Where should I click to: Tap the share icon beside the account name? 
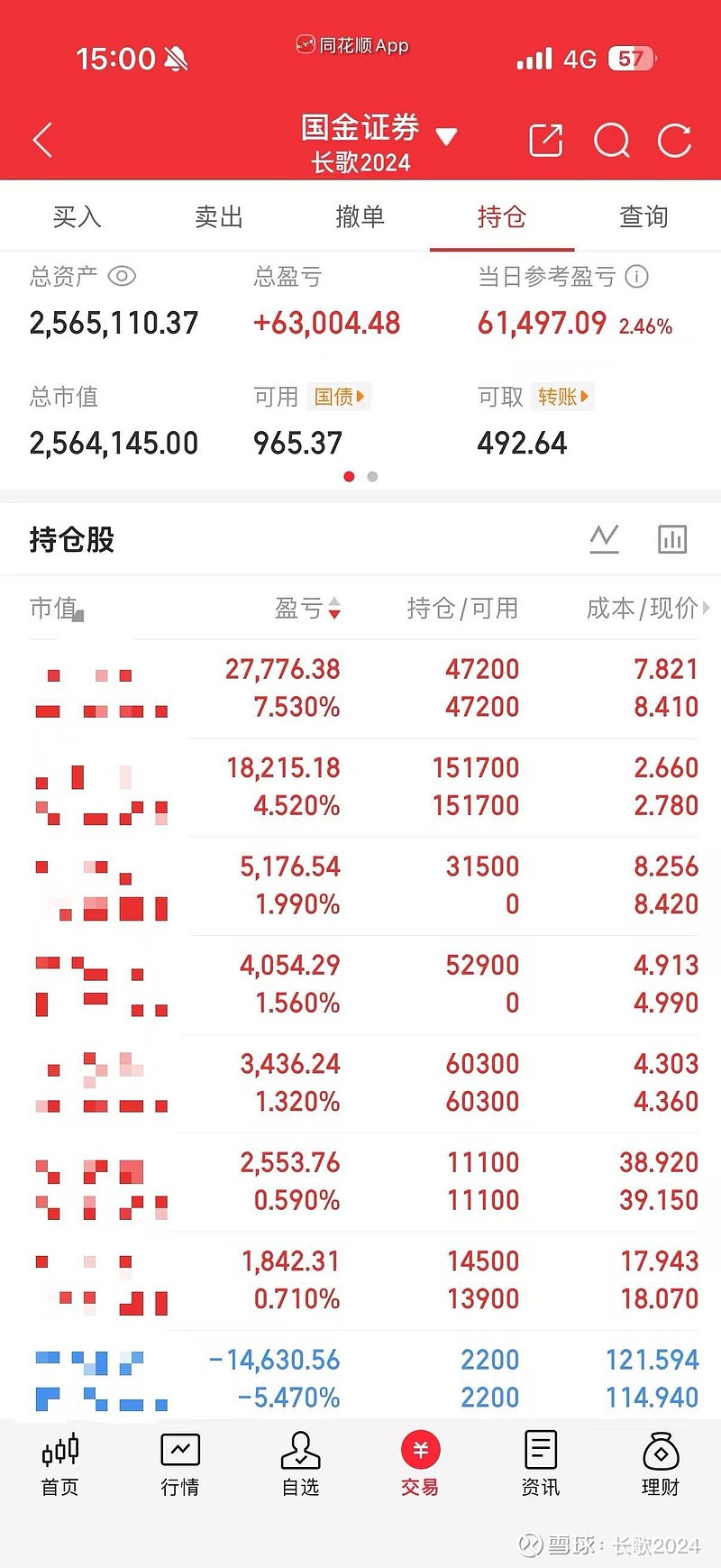point(545,141)
